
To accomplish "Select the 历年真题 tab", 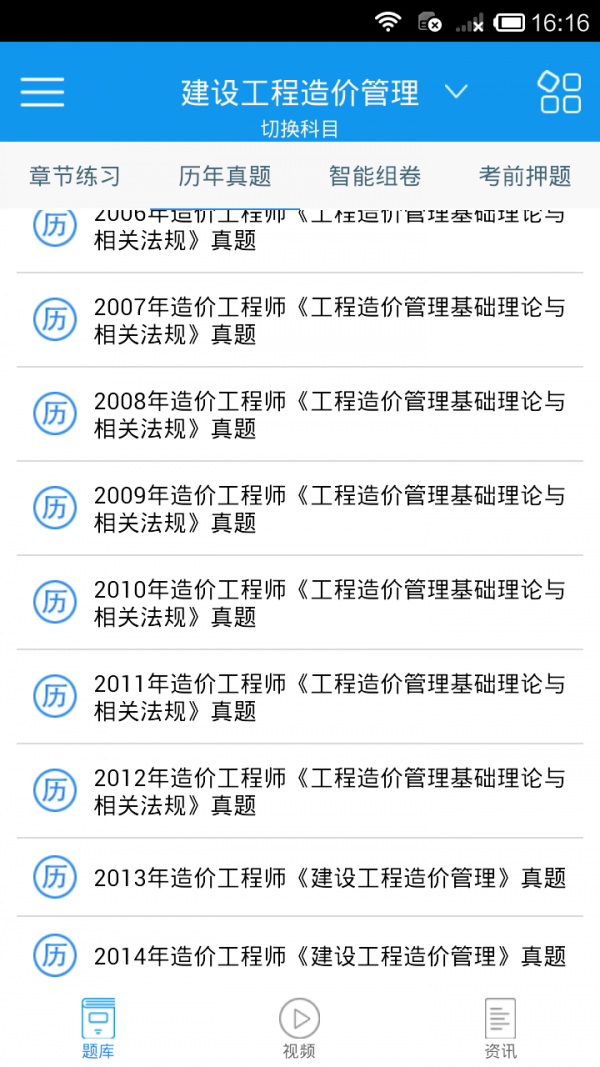I will 225,177.
